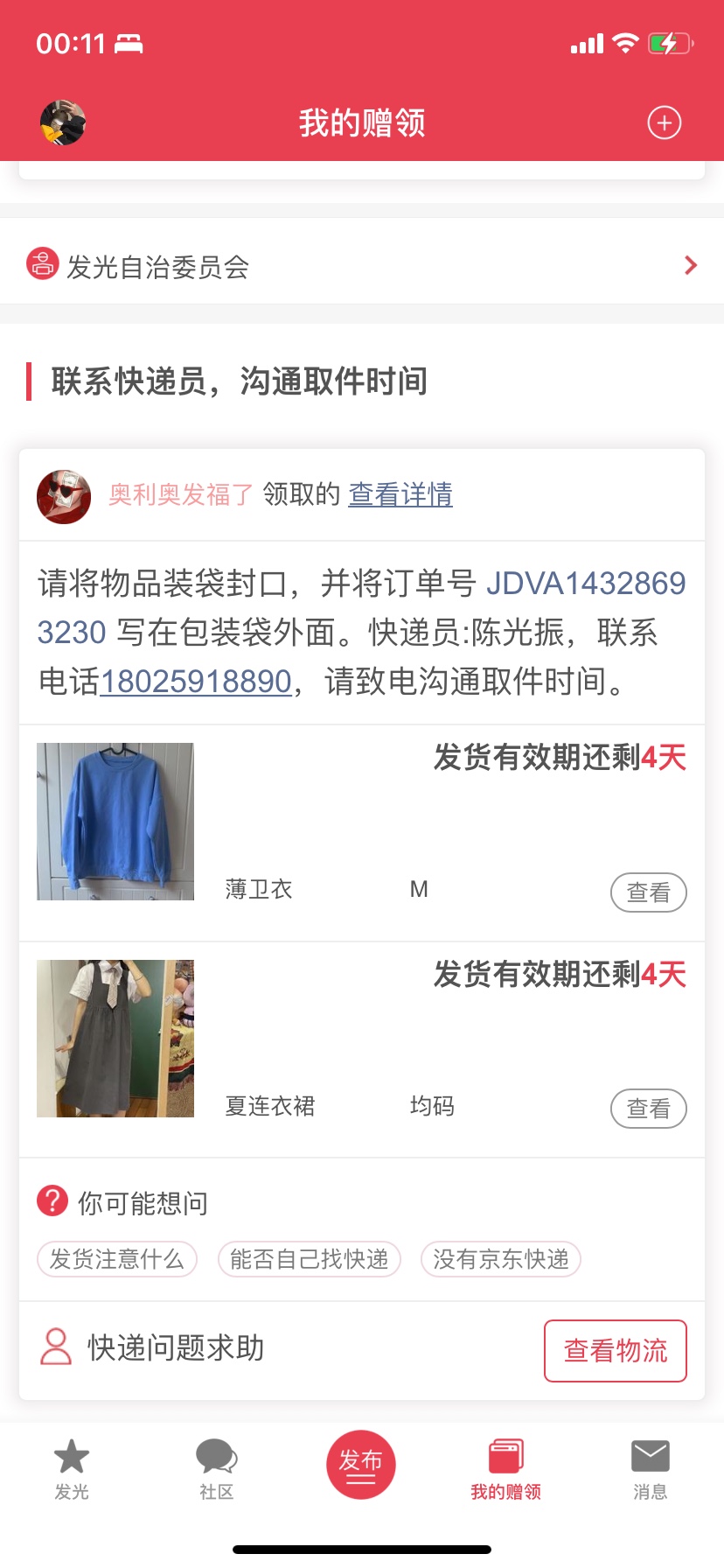Viewport: 724px width, 1568px height.
Task: View the 薄卫衣 item
Action: (648, 892)
